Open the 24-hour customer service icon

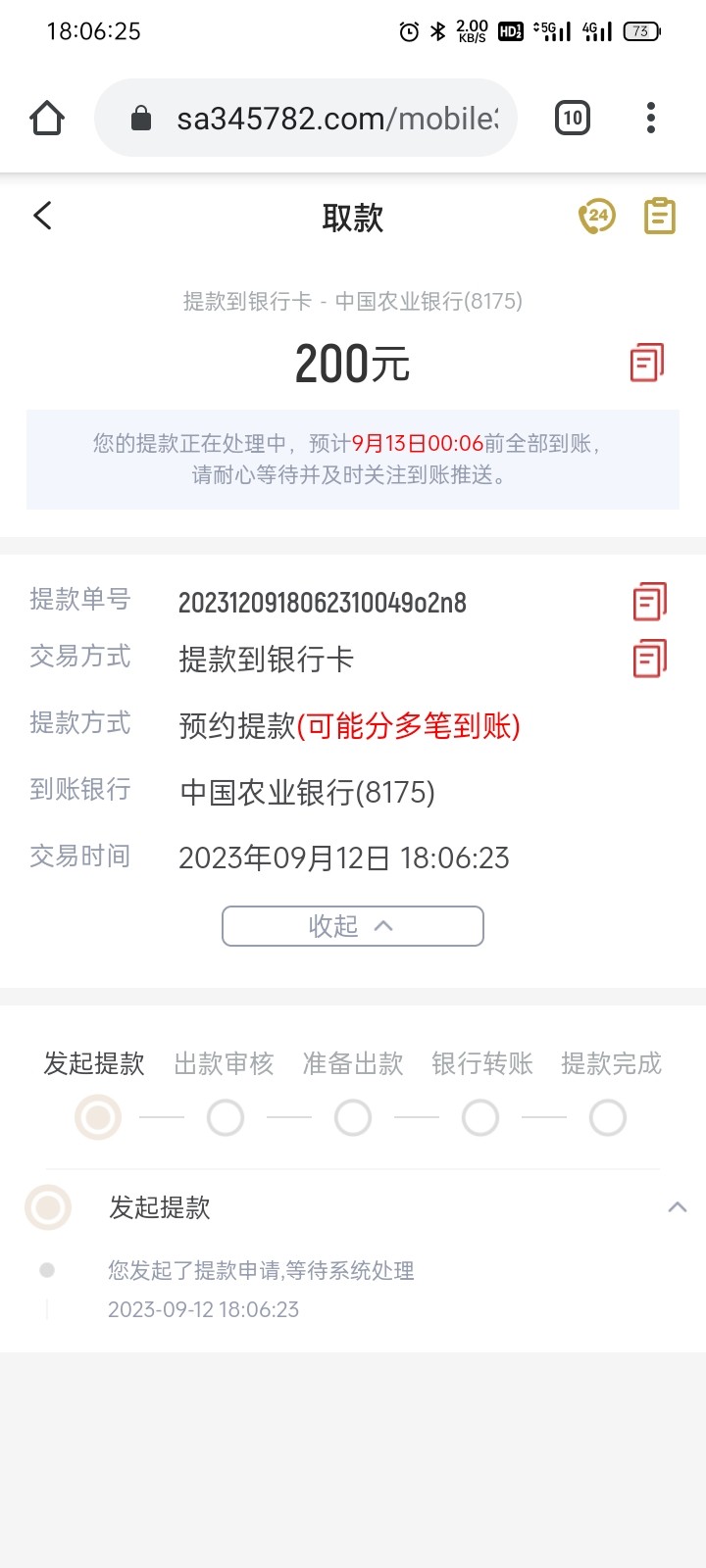(x=596, y=216)
